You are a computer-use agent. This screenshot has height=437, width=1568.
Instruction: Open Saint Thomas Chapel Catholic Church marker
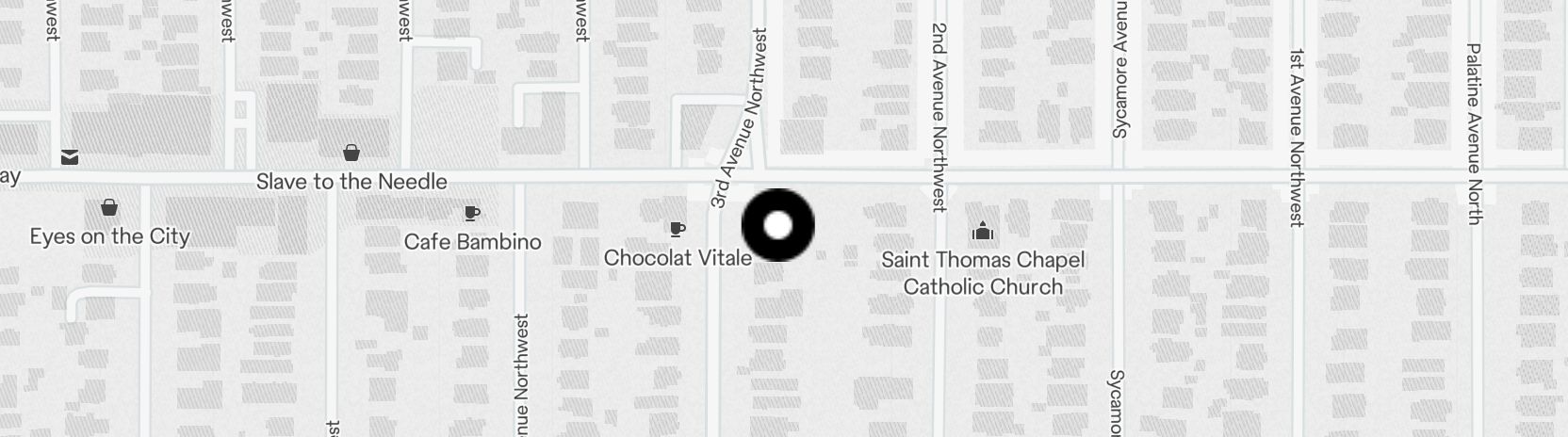(x=983, y=231)
